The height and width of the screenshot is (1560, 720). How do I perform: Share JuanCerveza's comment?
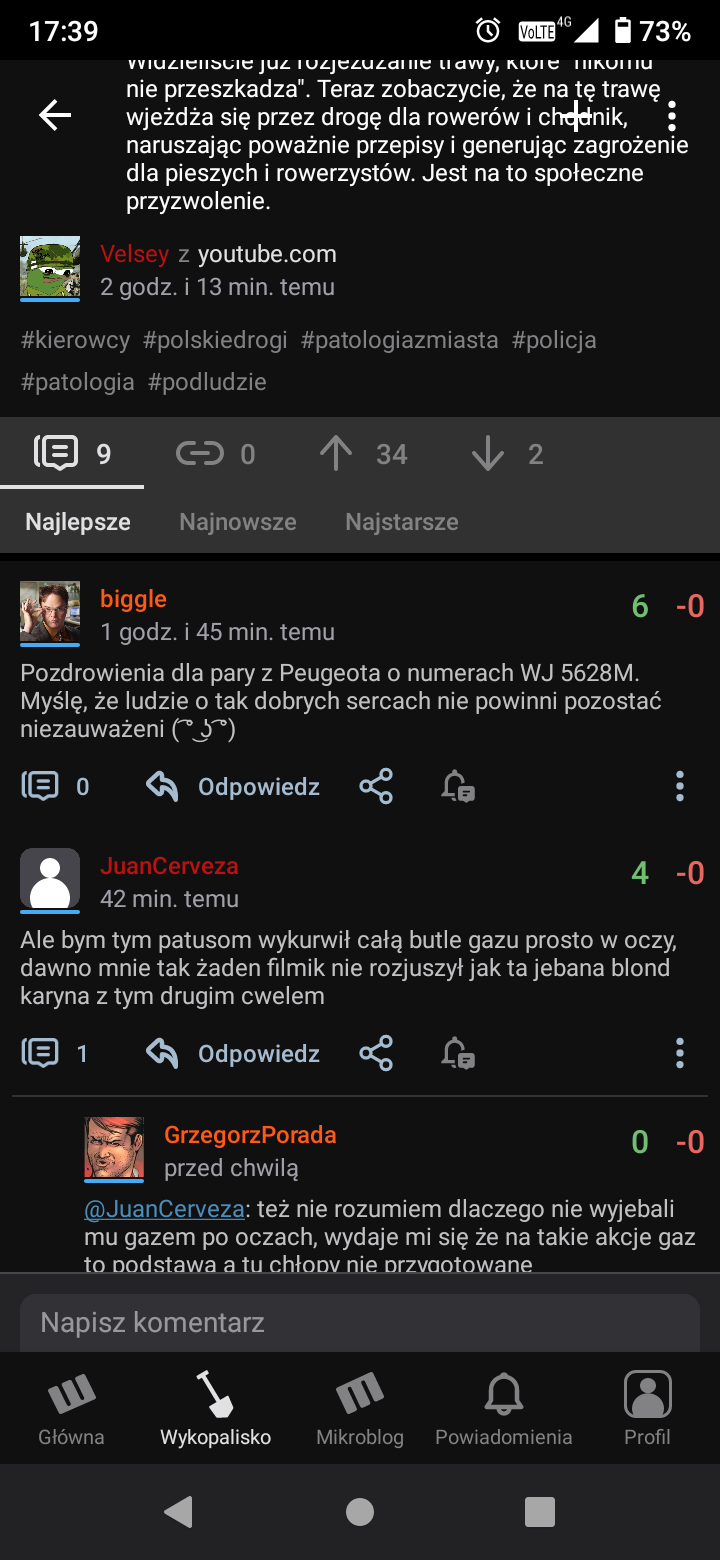click(376, 1054)
